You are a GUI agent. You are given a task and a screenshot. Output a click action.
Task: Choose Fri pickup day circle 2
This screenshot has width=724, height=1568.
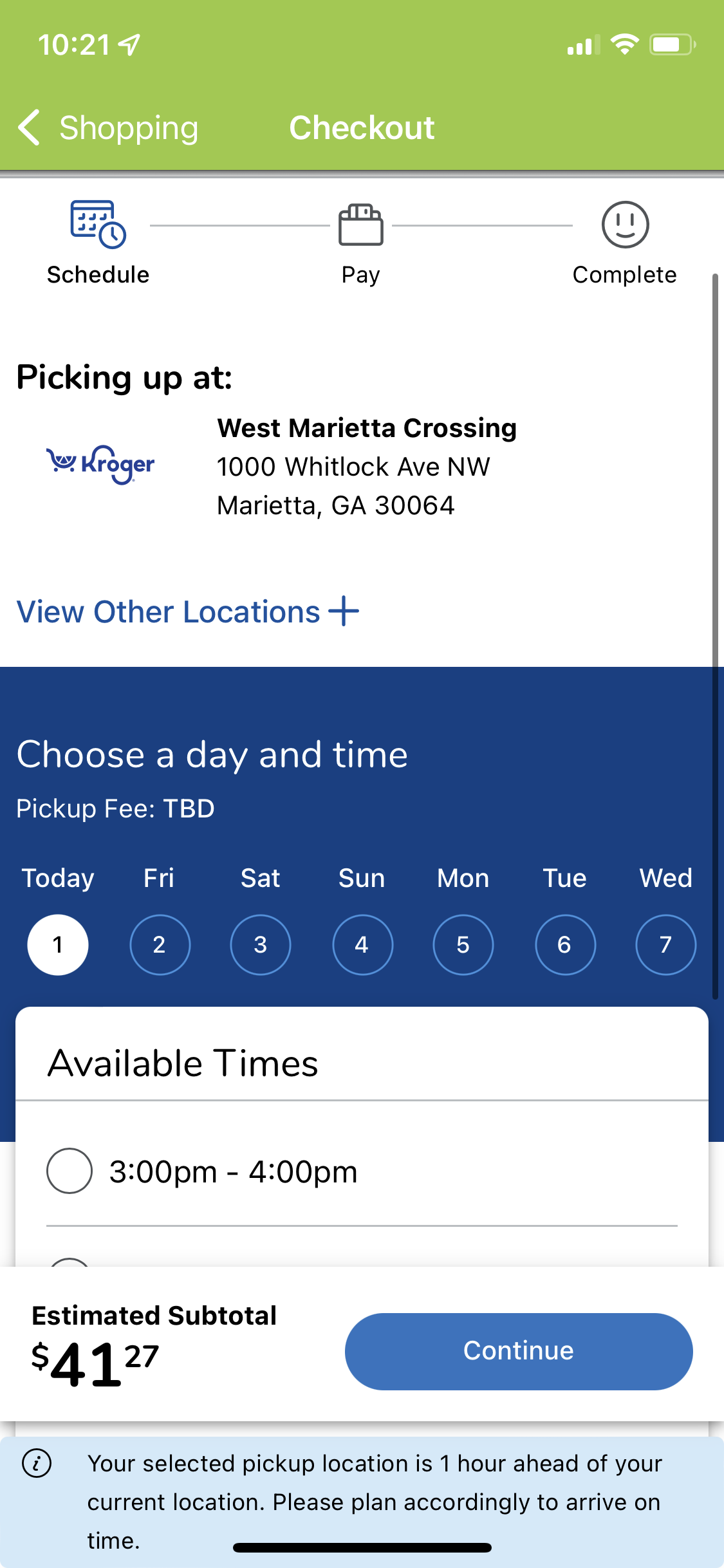click(160, 944)
